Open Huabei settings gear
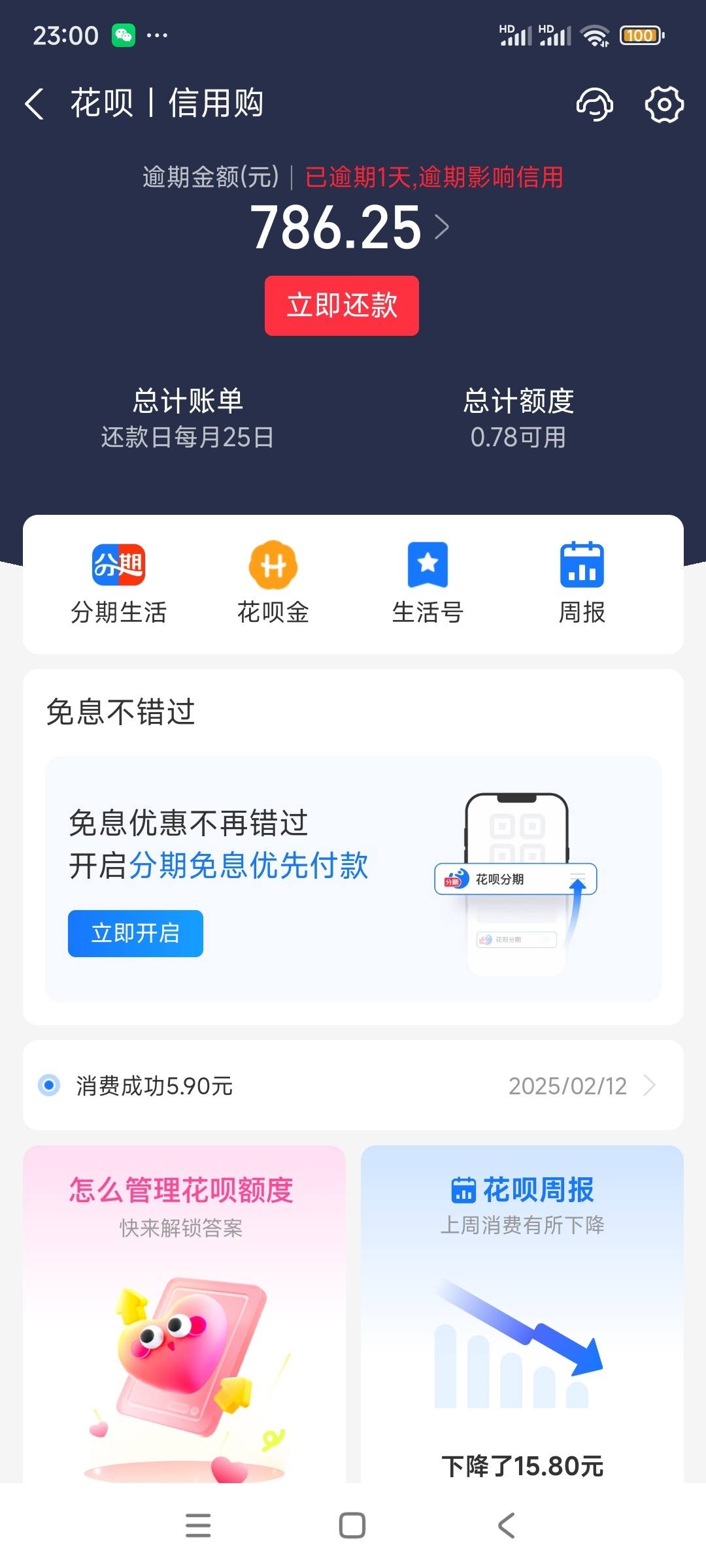 [x=665, y=105]
